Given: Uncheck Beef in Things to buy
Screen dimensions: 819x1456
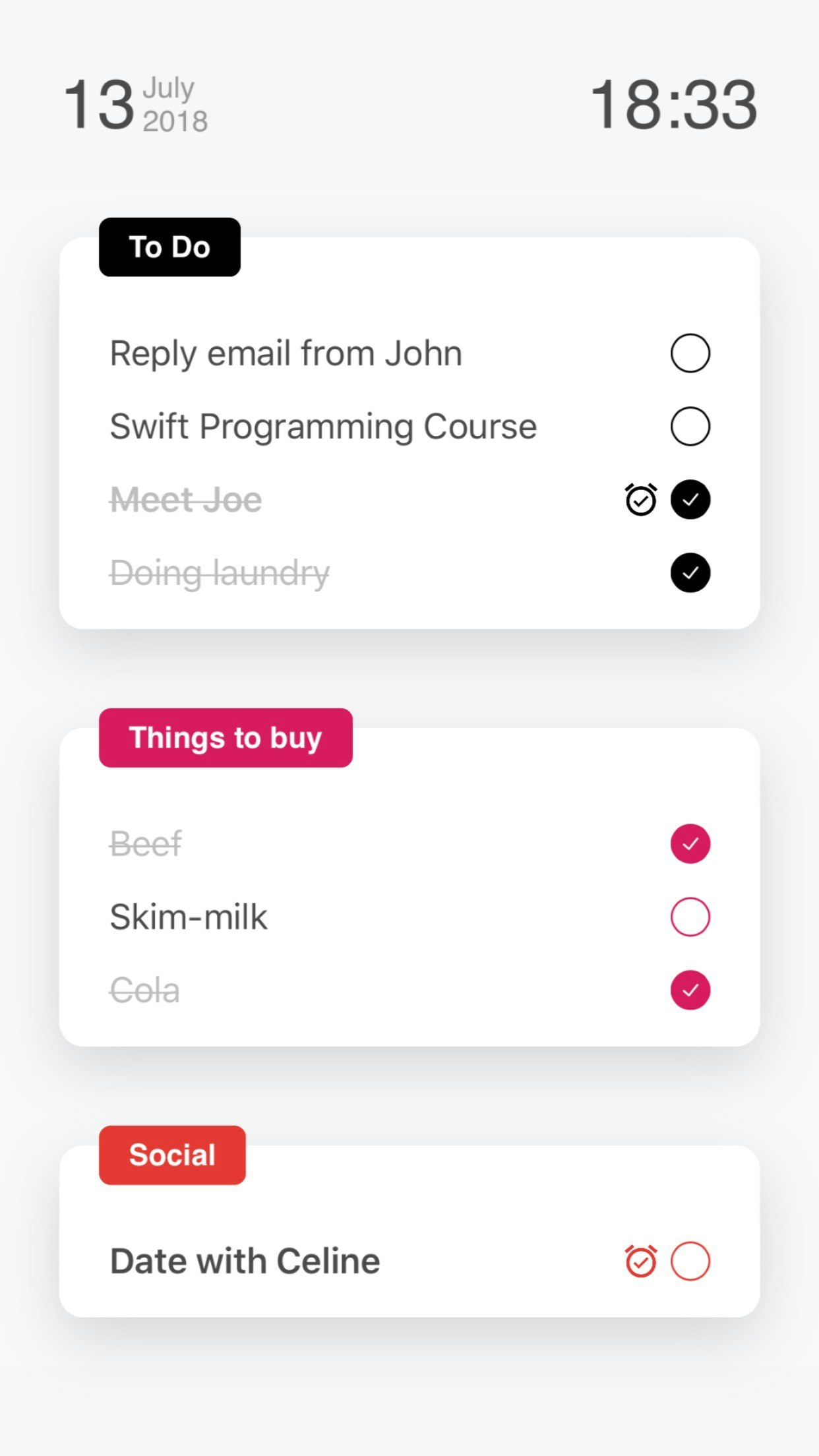Looking at the screenshot, I should point(690,843).
